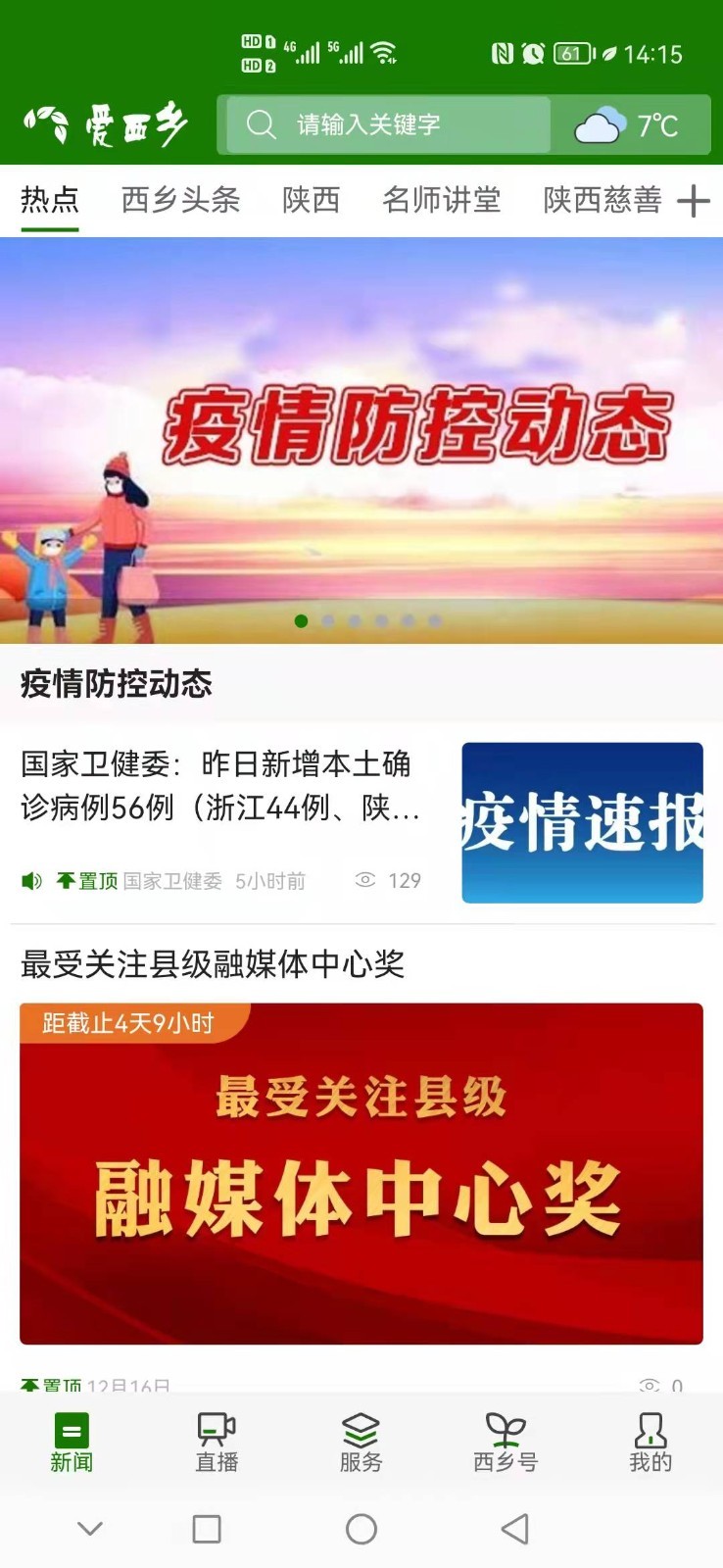Switch to the 西乡头条 tab

[180, 200]
